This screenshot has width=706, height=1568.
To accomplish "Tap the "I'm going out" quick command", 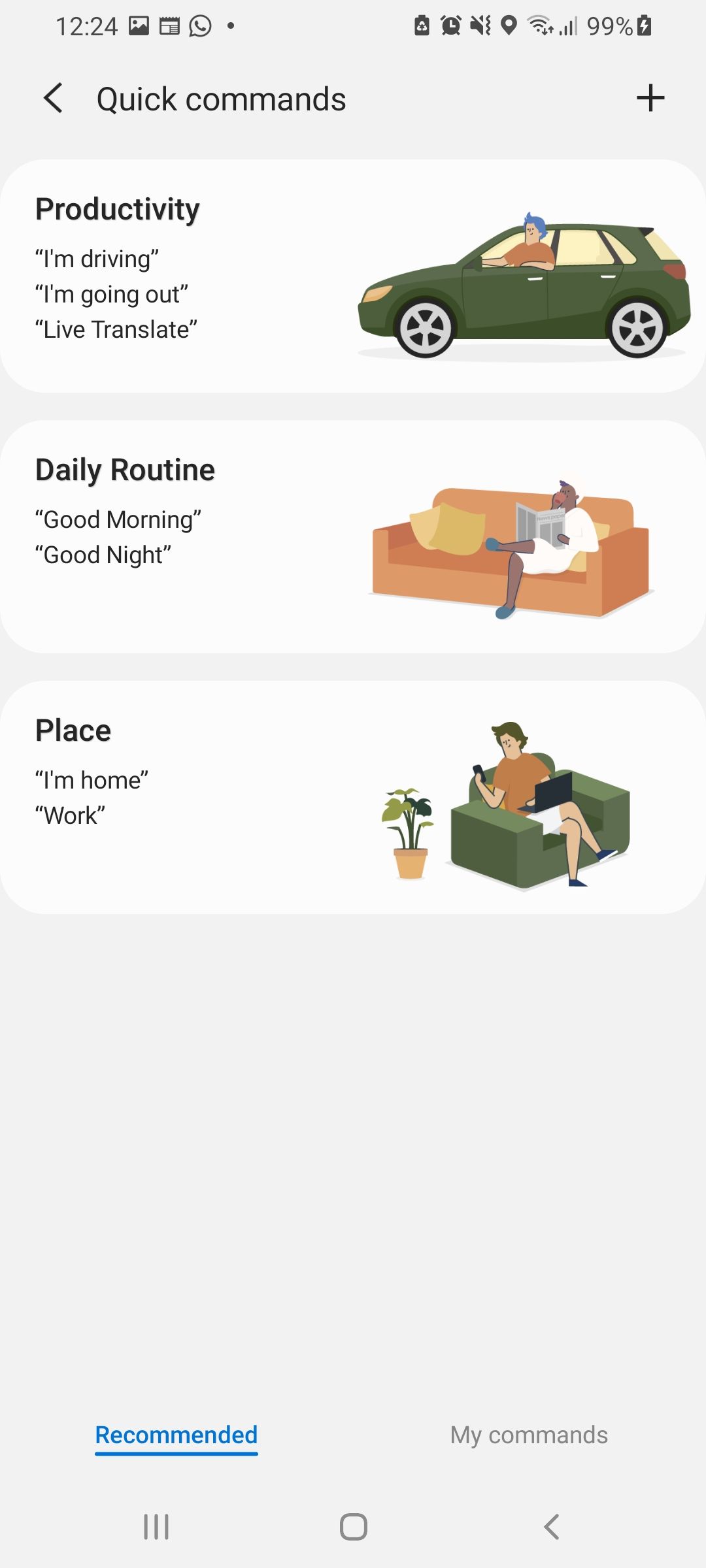I will [x=112, y=294].
